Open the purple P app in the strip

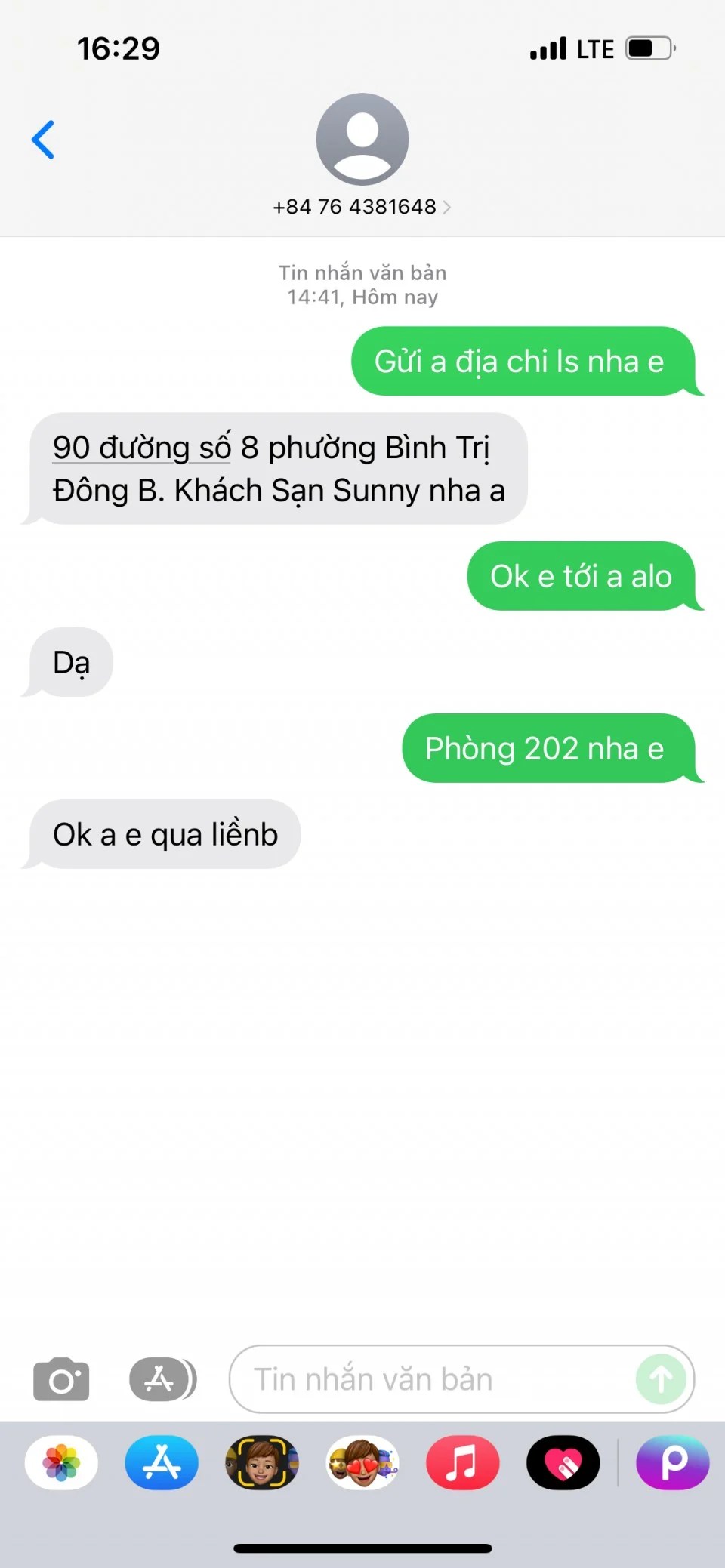point(673,1462)
